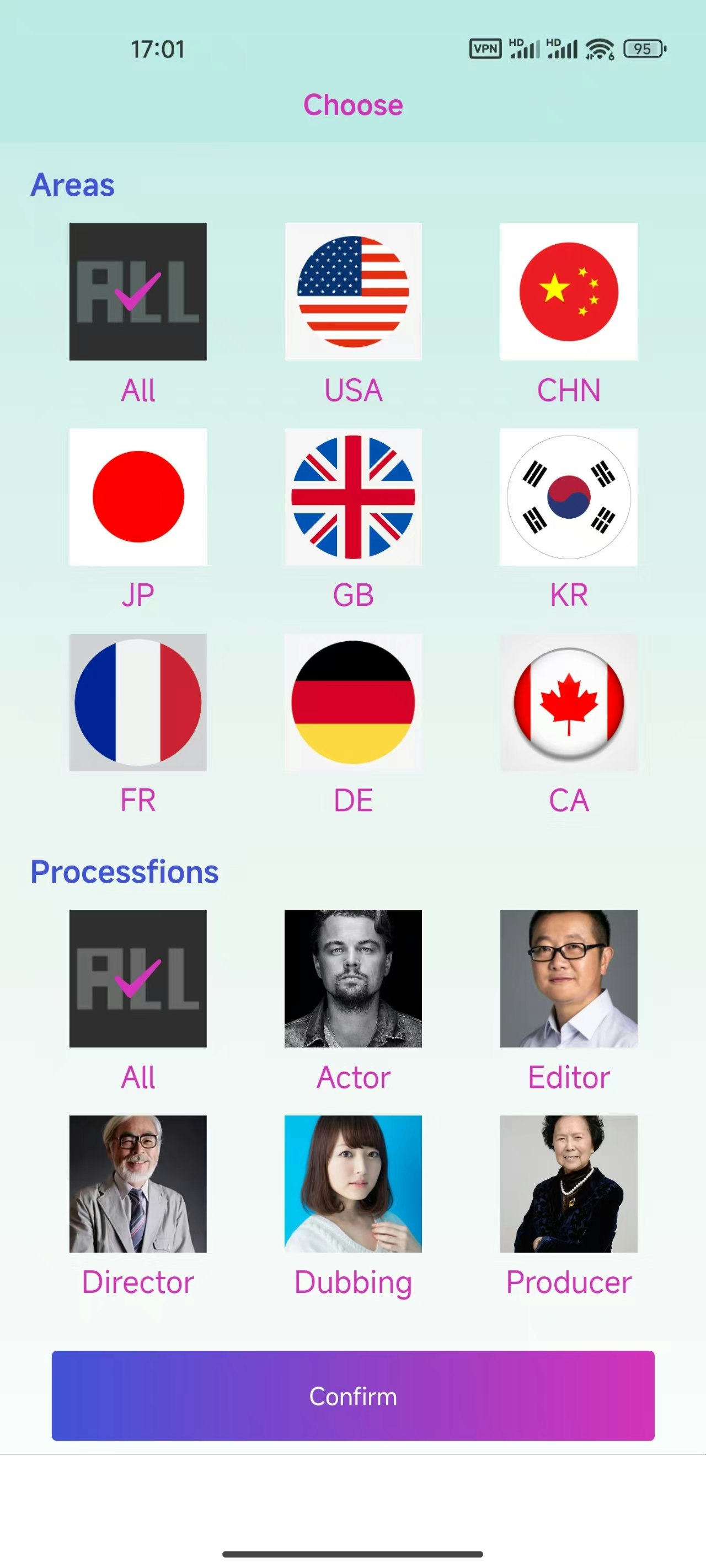706x1568 pixels.
Task: Select the CHN area
Action: click(x=568, y=292)
